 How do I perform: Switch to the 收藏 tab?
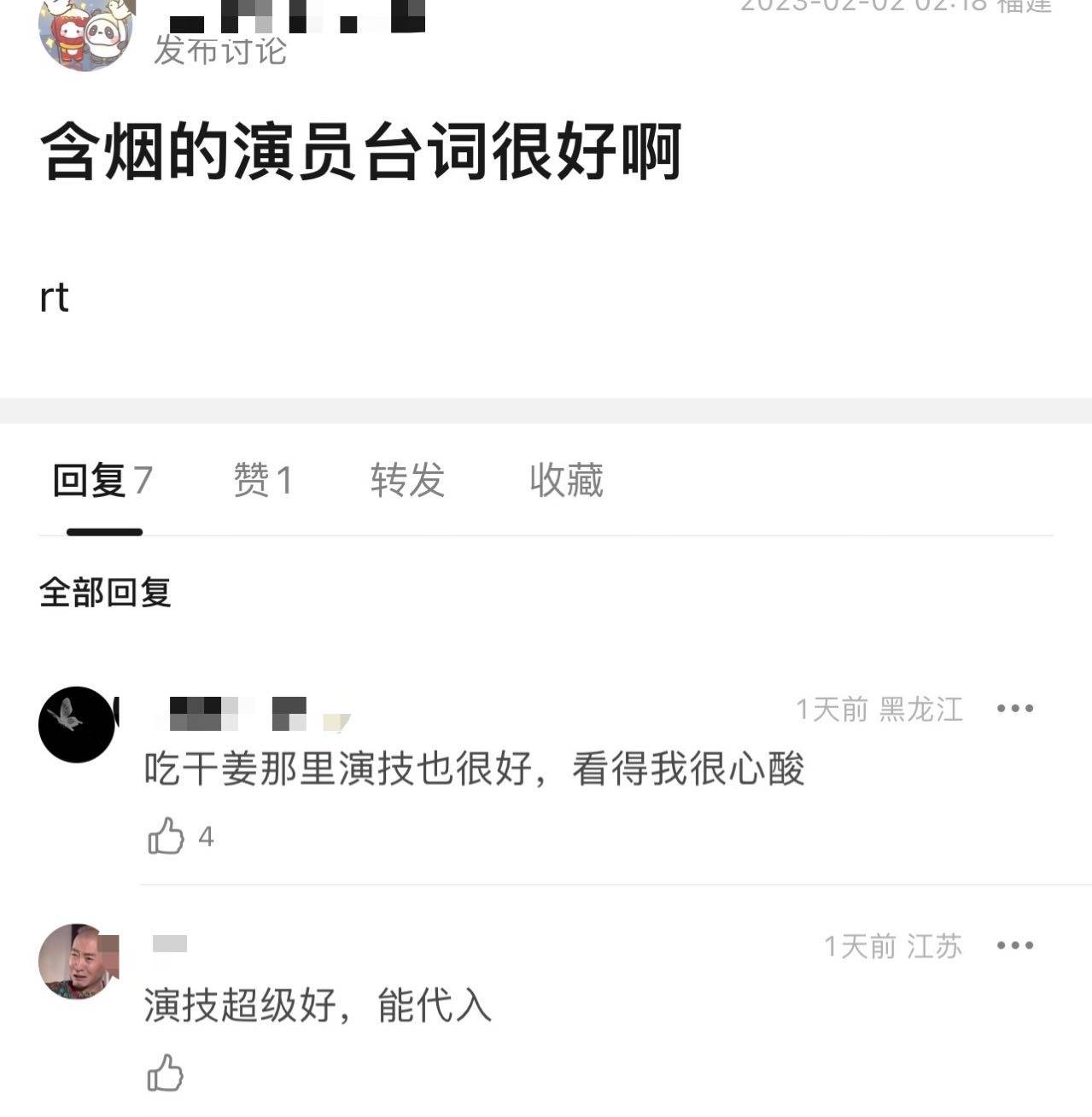tap(566, 481)
